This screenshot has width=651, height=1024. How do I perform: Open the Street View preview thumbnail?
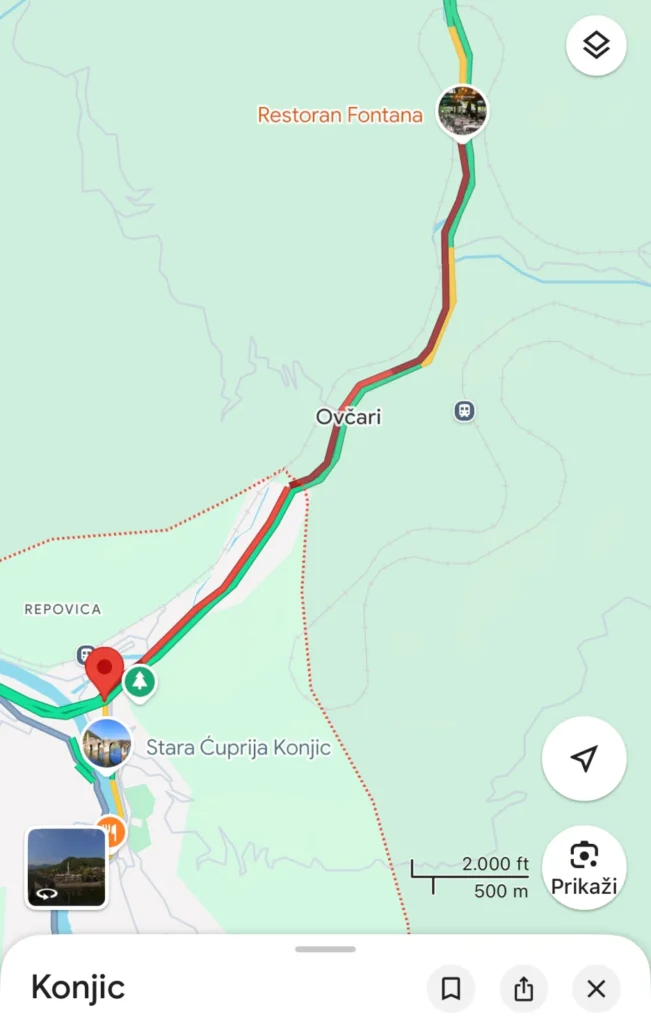point(67,867)
